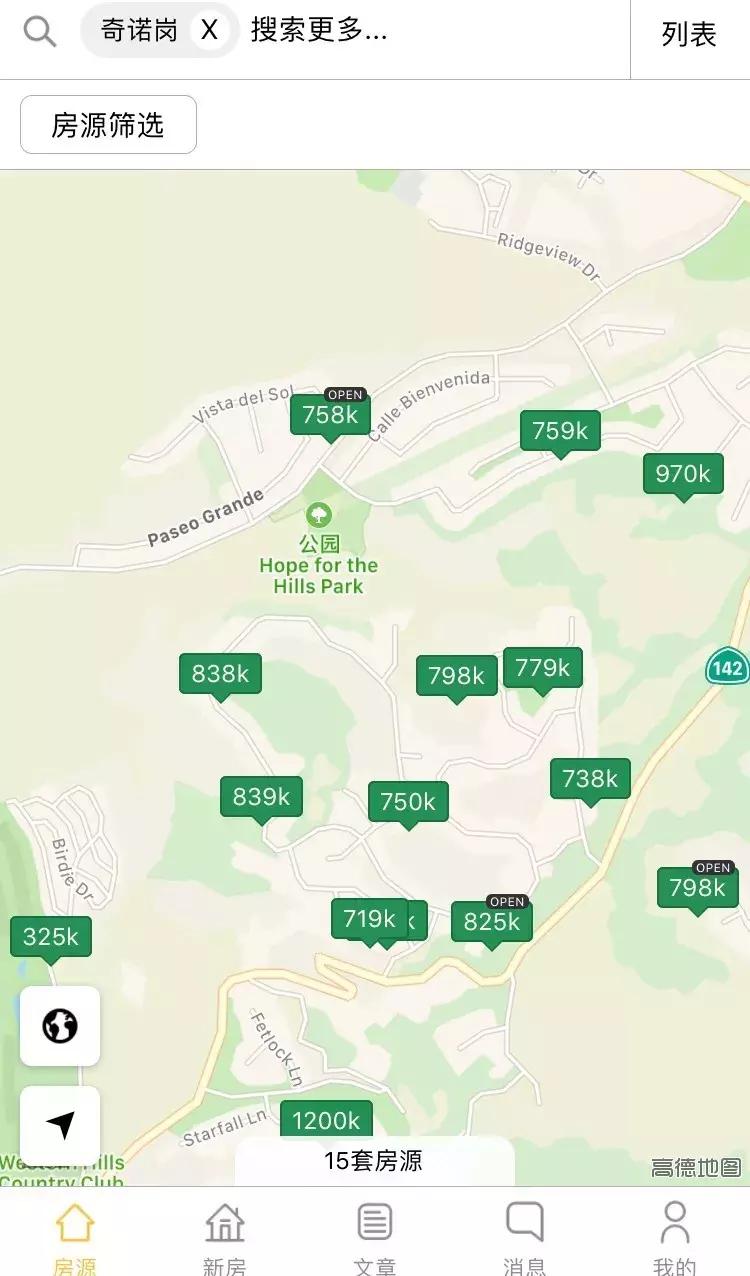The height and width of the screenshot is (1276, 750).
Task: Open the 838k listing marker
Action: (x=220, y=674)
